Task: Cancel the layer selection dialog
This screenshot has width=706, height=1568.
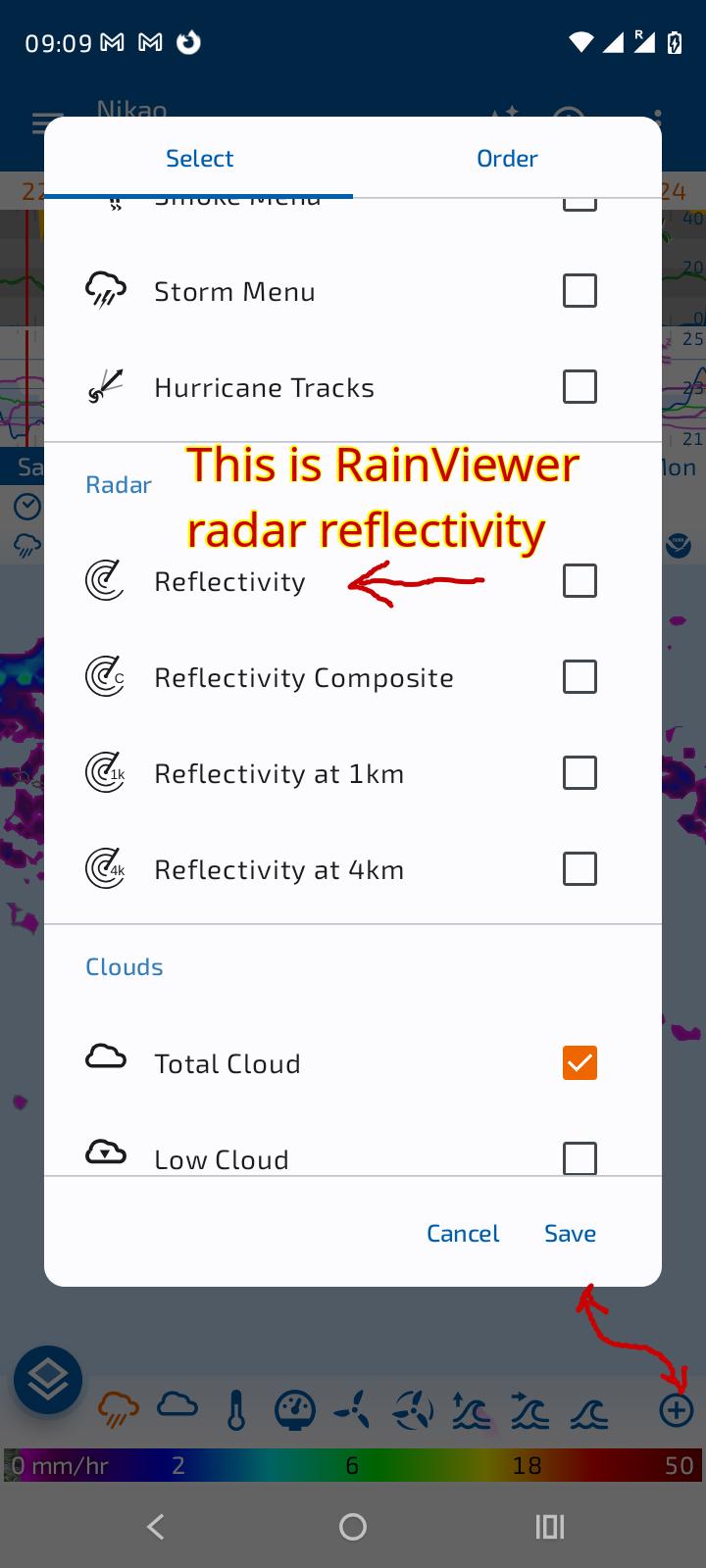Action: coord(463,1234)
